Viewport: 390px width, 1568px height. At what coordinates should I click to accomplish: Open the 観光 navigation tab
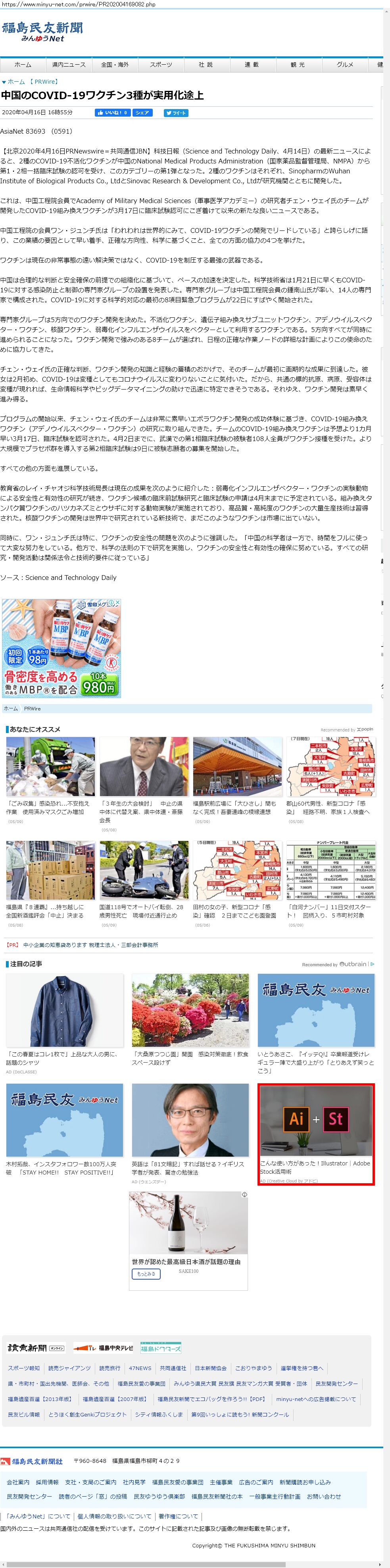coord(298,65)
